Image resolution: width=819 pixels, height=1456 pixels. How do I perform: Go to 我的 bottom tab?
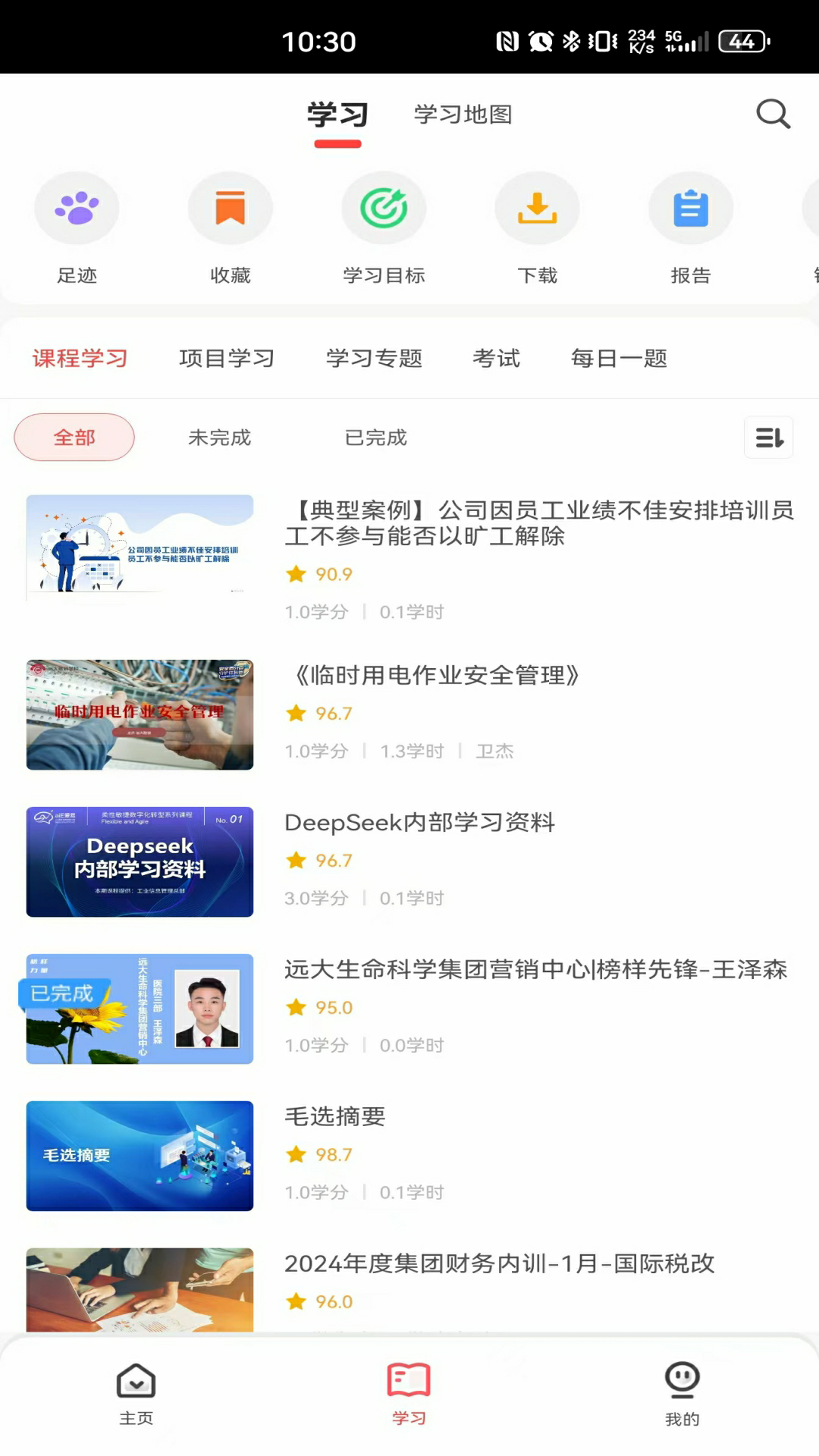tap(682, 1394)
